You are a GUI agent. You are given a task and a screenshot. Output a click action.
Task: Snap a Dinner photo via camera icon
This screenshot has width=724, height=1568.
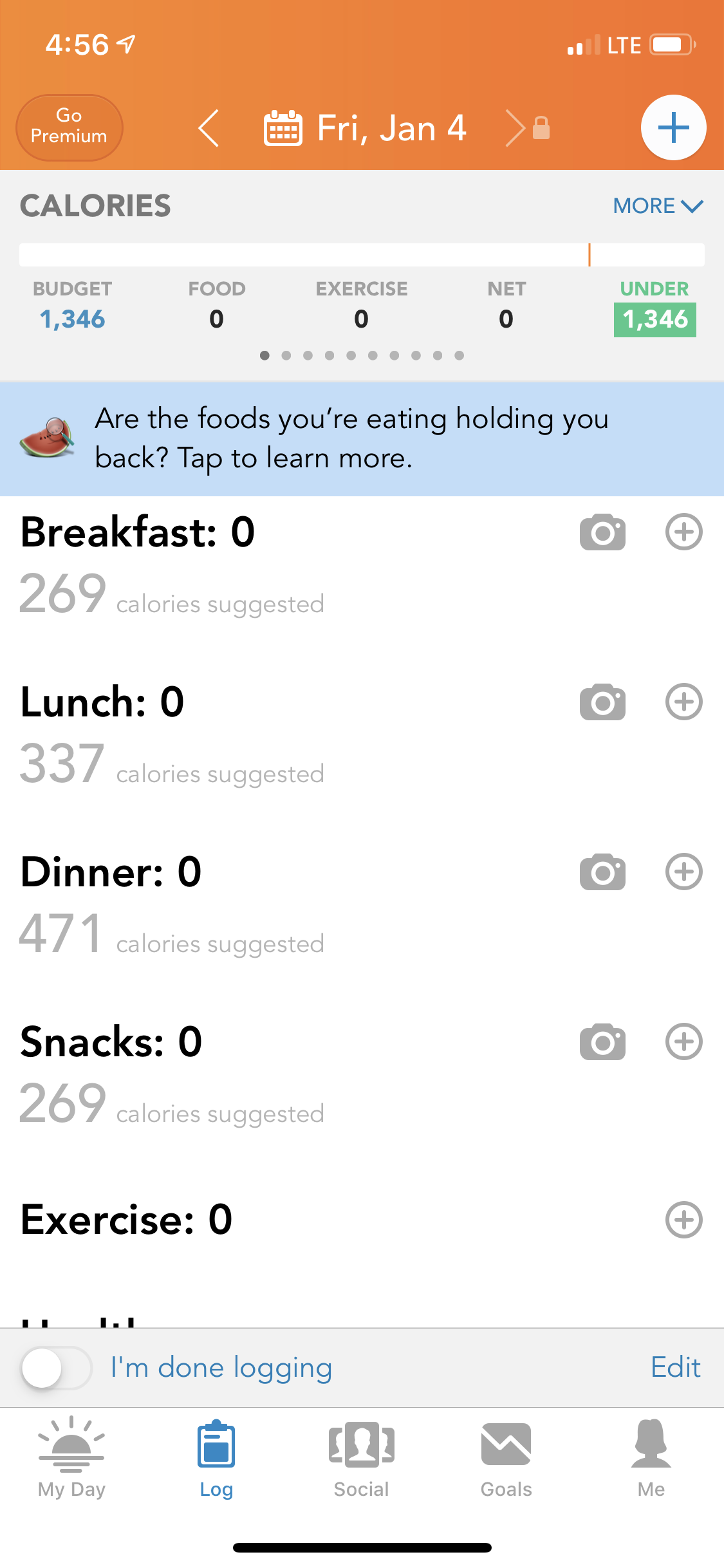tap(602, 872)
